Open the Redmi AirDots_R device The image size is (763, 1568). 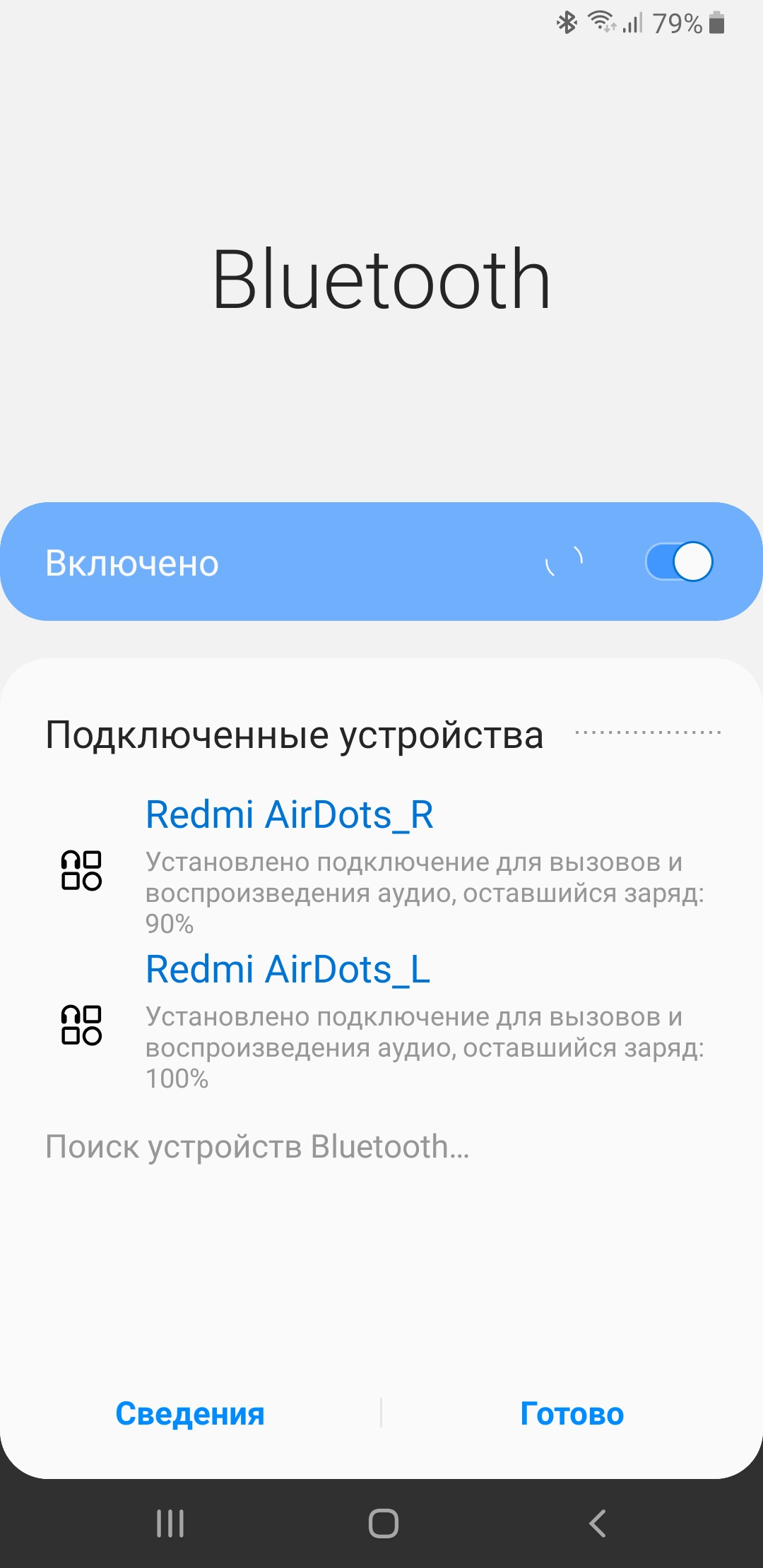pos(289,815)
